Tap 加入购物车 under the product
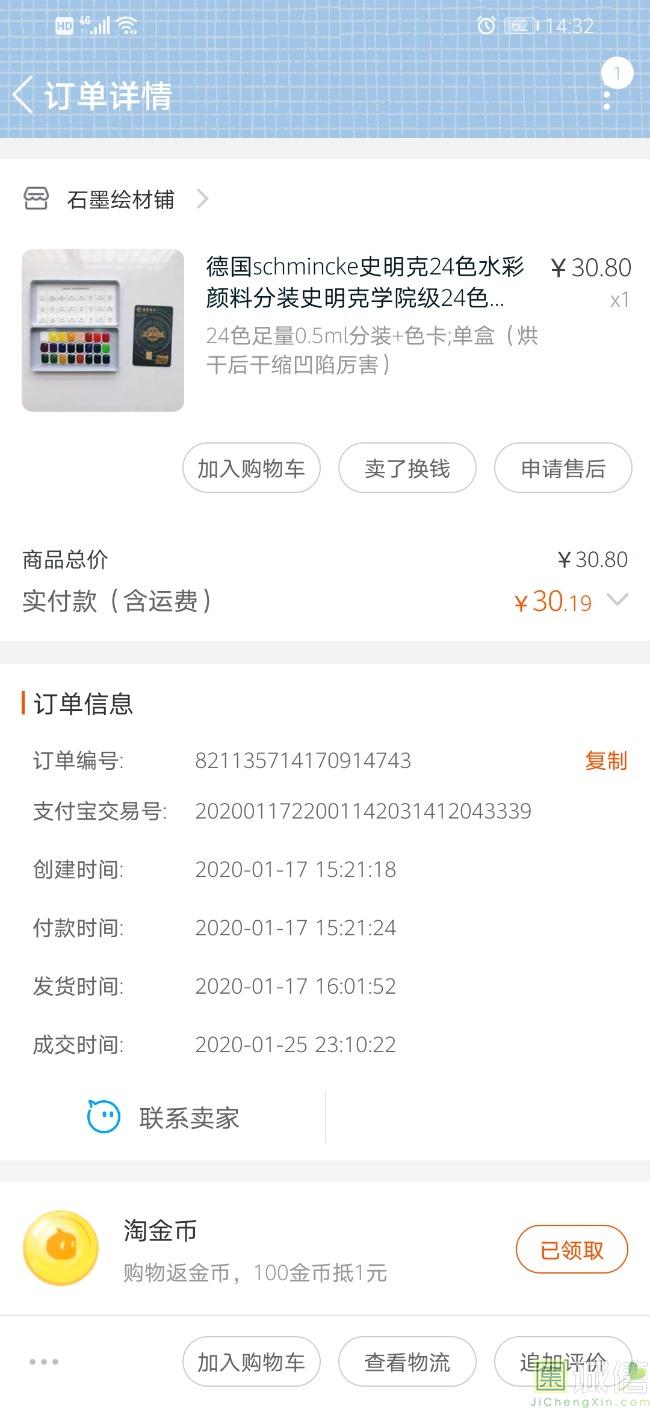 click(x=251, y=468)
